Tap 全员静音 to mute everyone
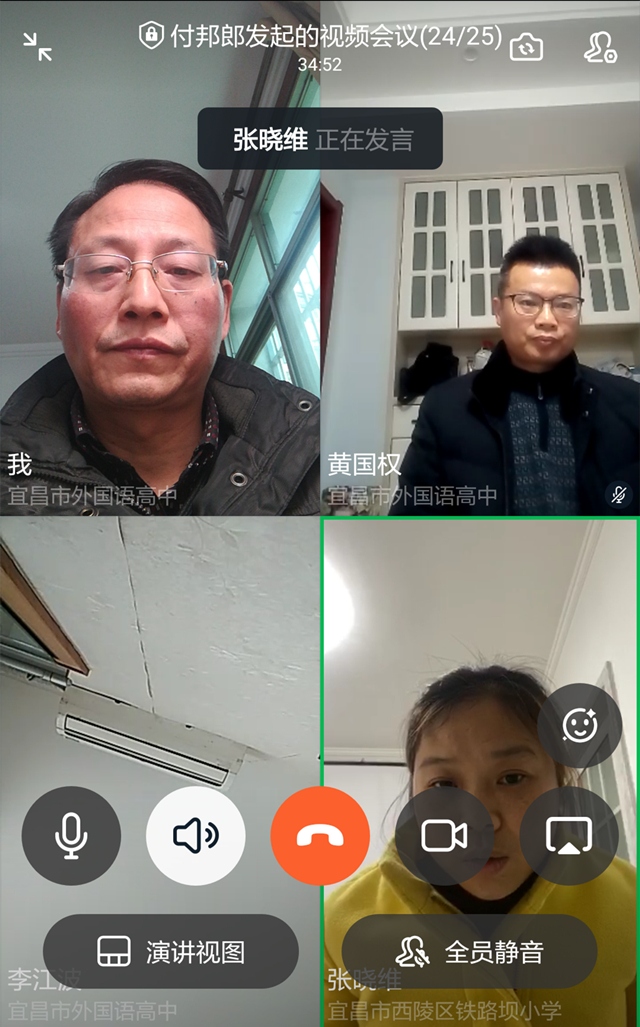 [469, 951]
